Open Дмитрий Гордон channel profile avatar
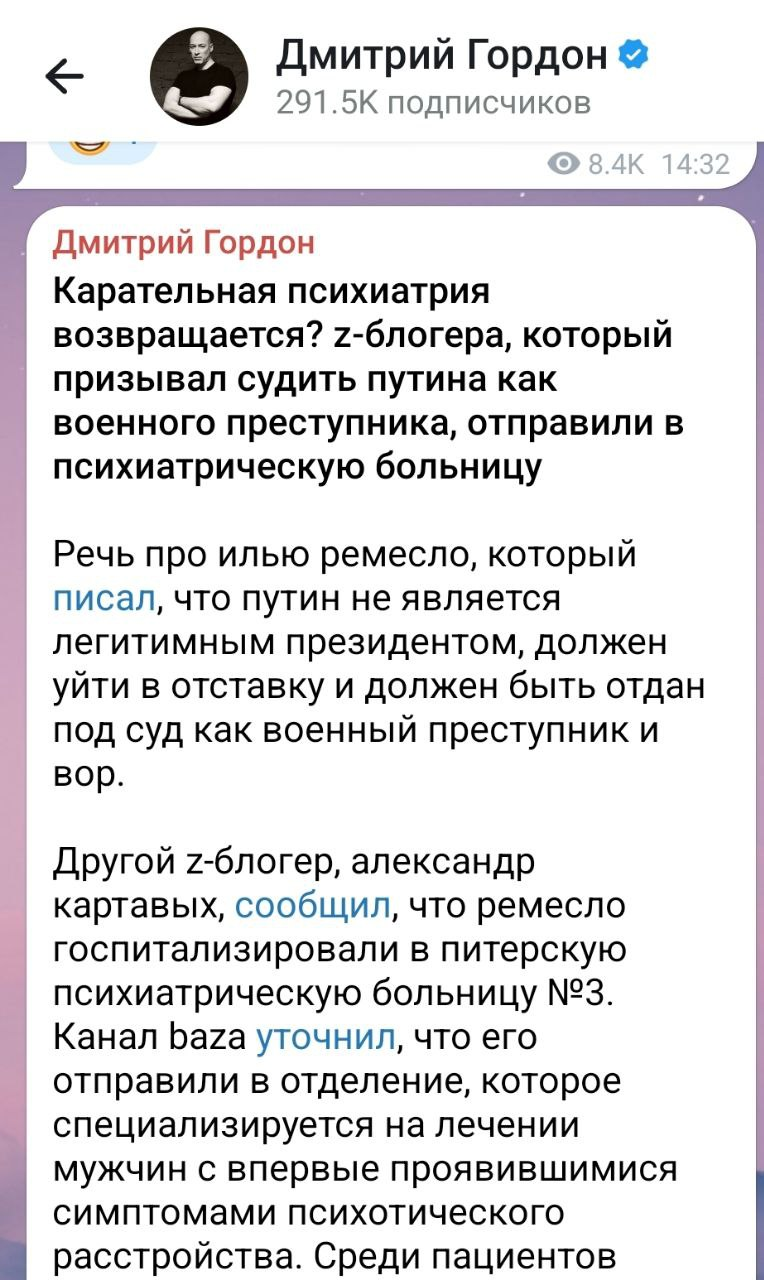Image resolution: width=764 pixels, height=1280 pixels. coord(198,77)
